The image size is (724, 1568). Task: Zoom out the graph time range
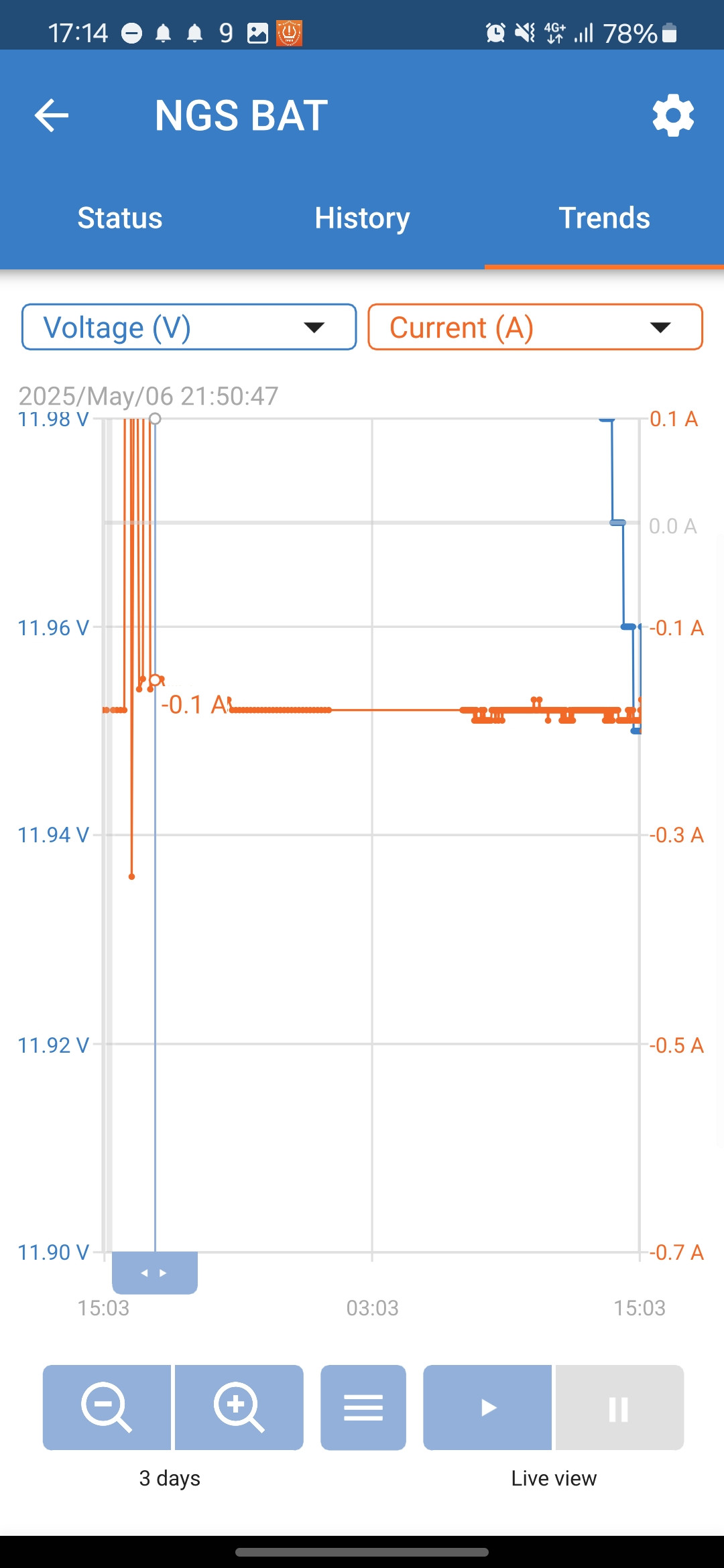[x=107, y=1407]
